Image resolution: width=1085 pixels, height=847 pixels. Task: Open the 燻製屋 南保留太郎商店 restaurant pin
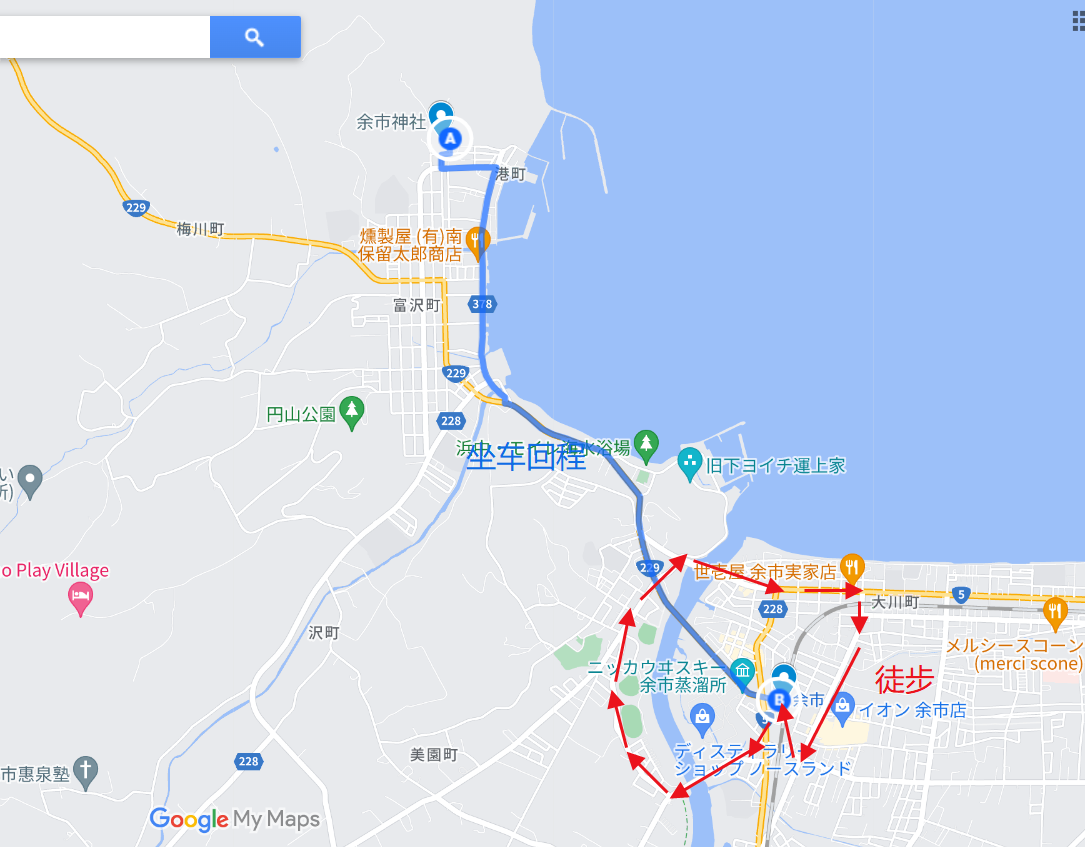(478, 239)
